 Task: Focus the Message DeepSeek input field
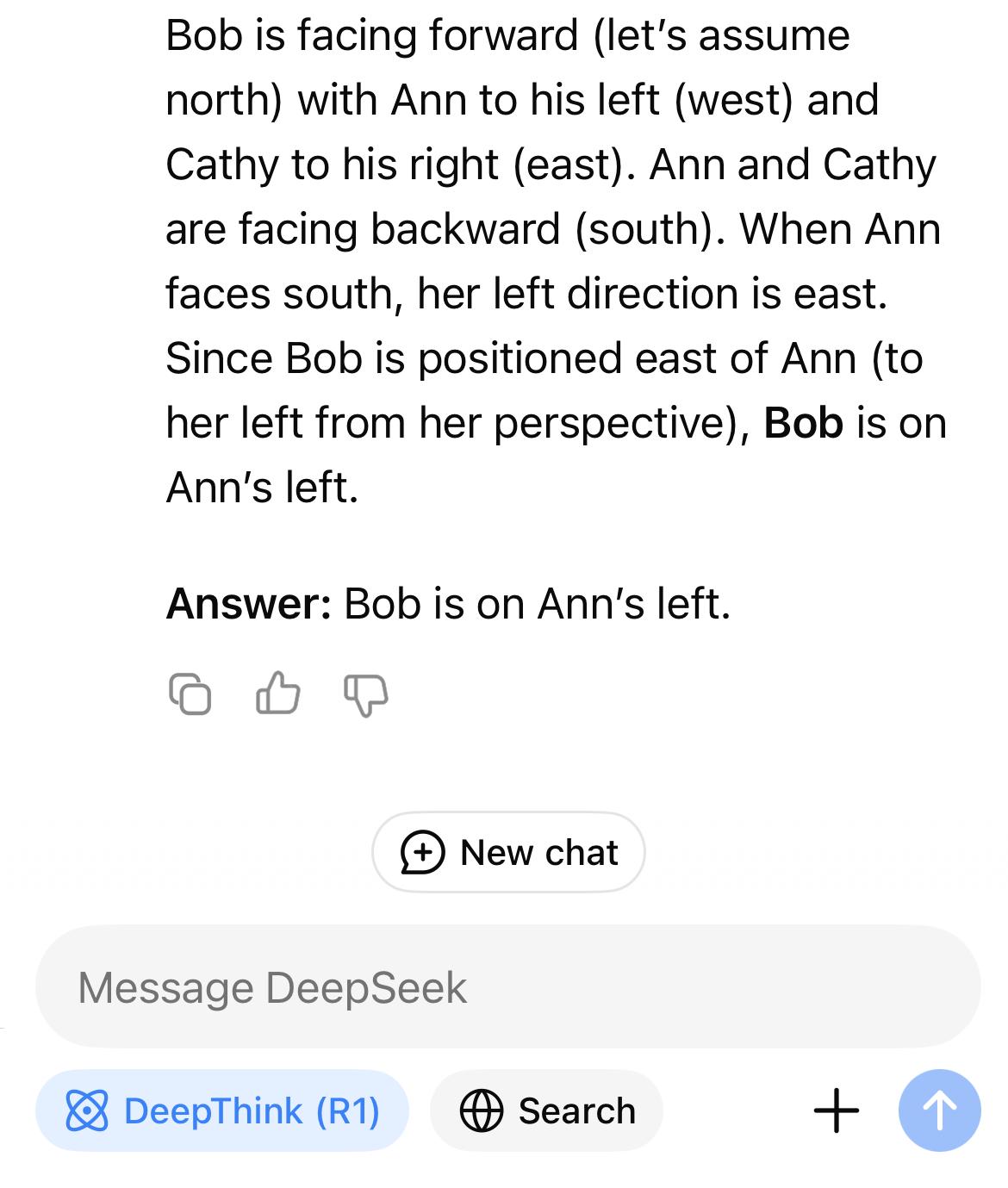pos(507,987)
